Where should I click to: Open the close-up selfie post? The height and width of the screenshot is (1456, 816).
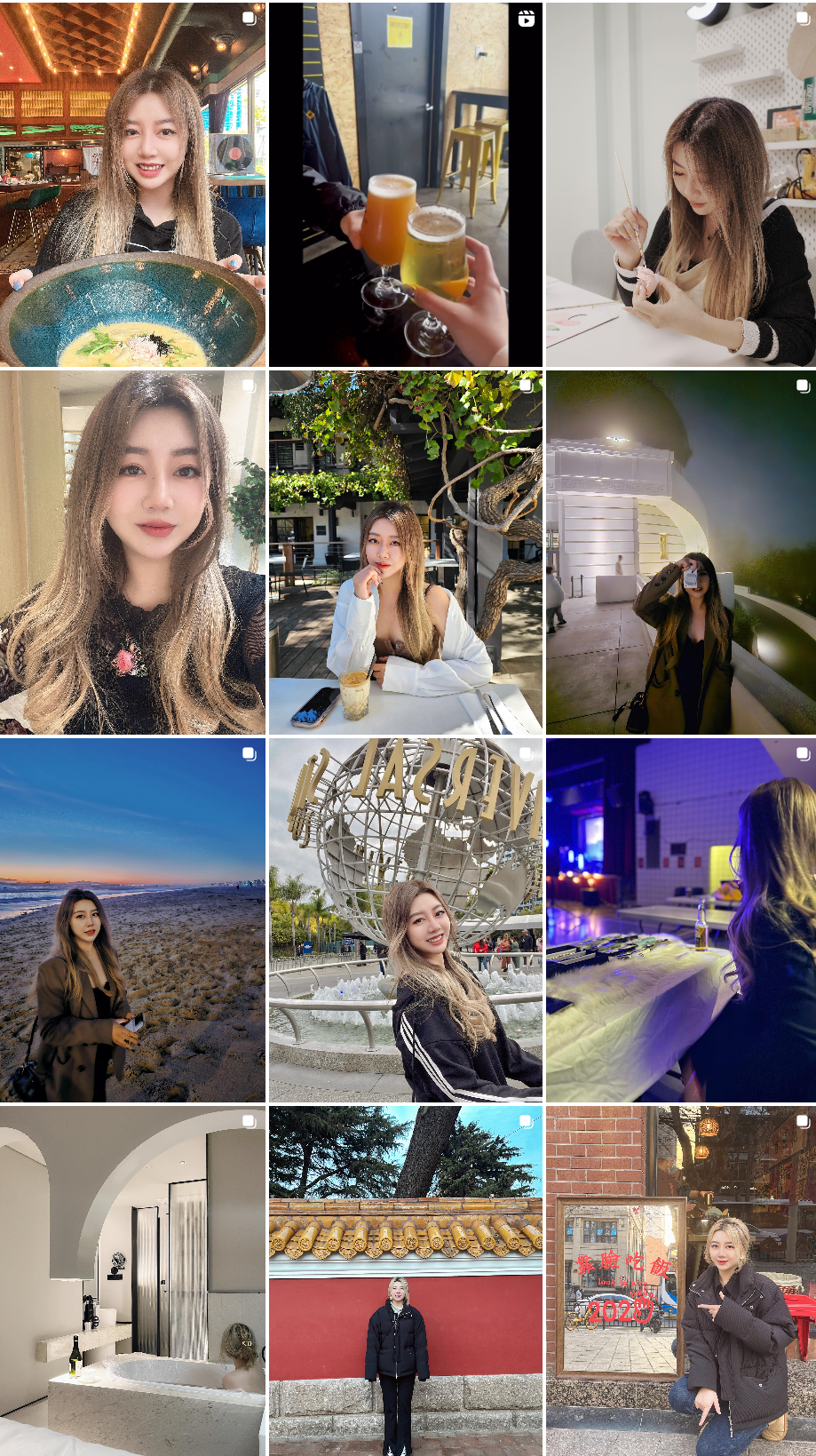point(132,553)
